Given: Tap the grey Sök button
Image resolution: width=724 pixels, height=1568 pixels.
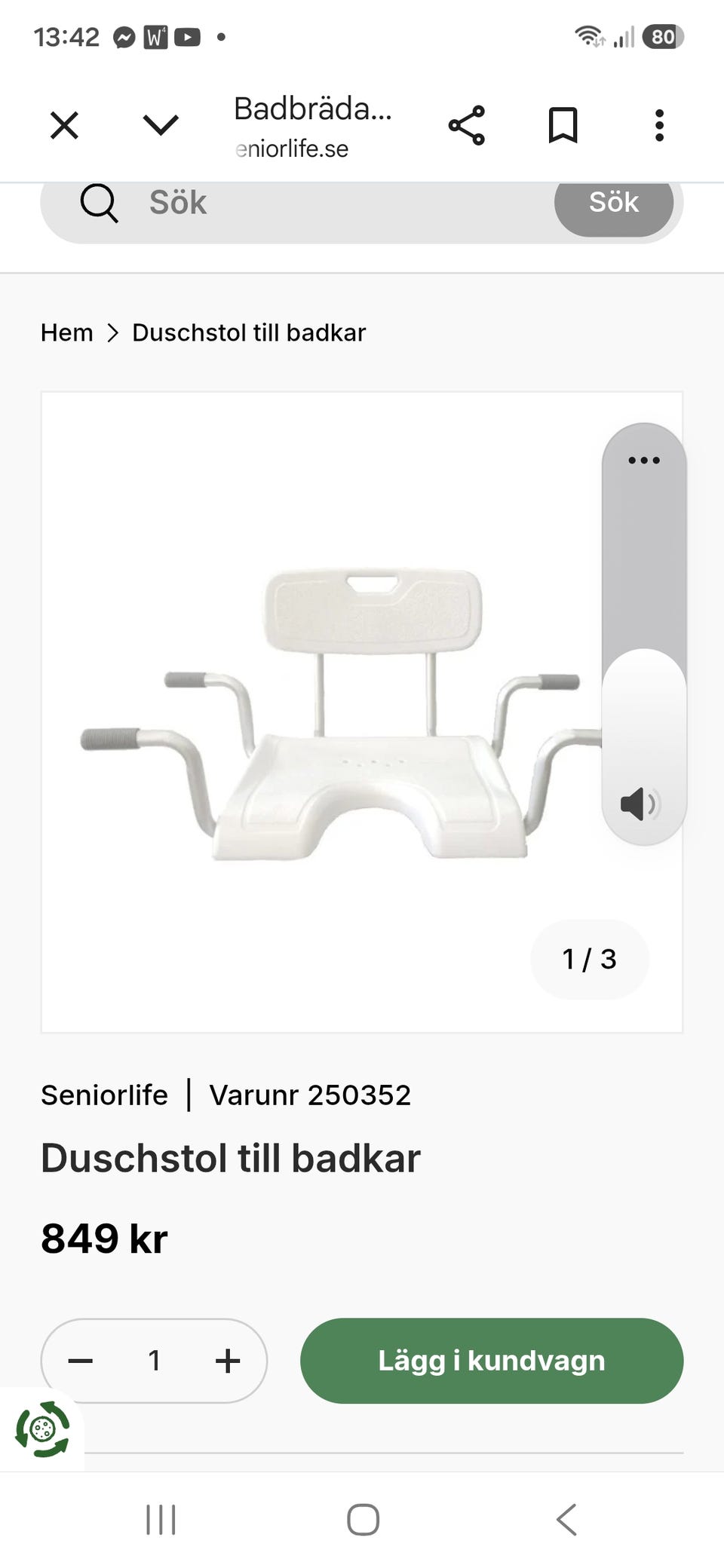Looking at the screenshot, I should pyautogui.click(x=614, y=204).
